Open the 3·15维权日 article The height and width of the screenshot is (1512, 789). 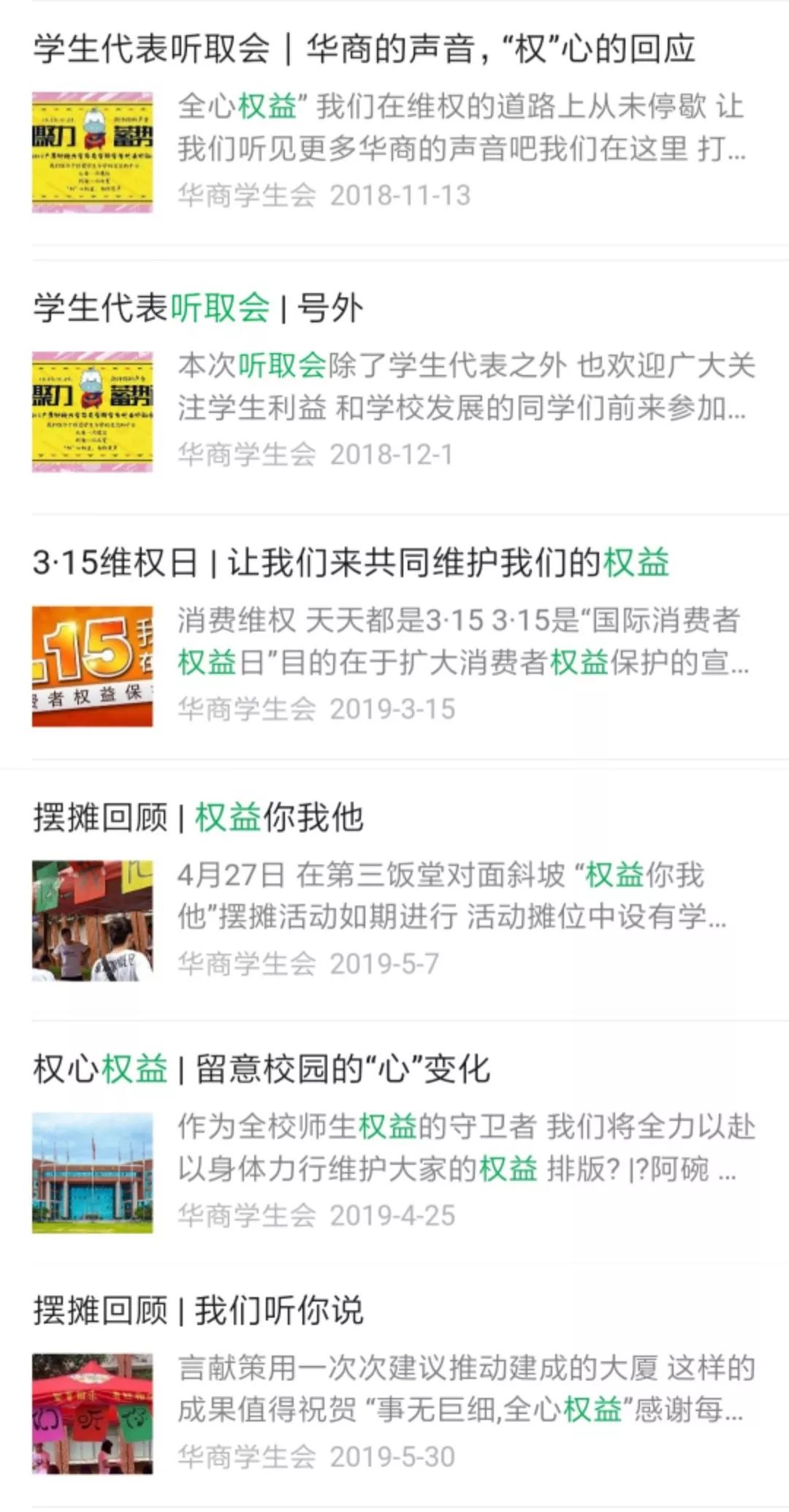click(394, 636)
